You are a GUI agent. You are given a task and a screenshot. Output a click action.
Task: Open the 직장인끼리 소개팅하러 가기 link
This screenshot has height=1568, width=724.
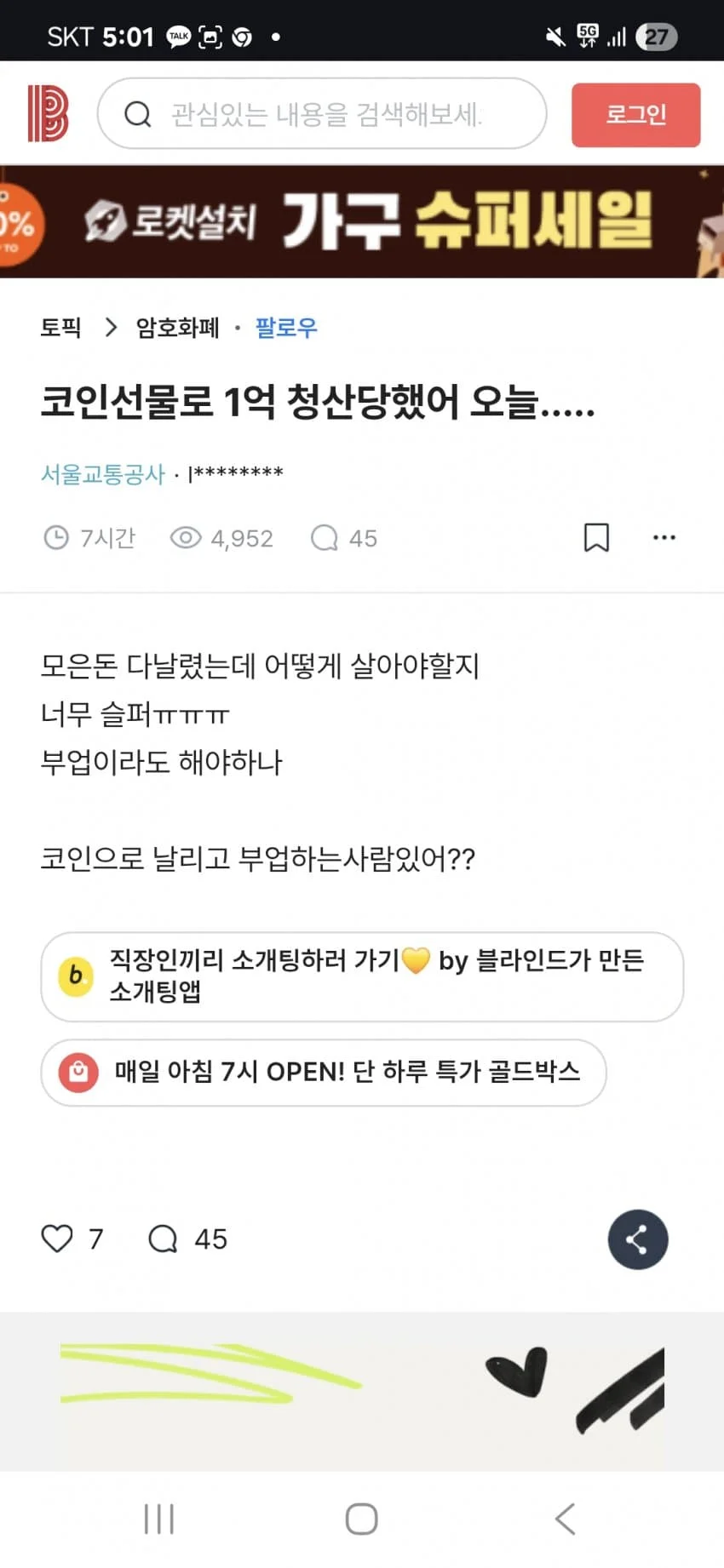362,976
